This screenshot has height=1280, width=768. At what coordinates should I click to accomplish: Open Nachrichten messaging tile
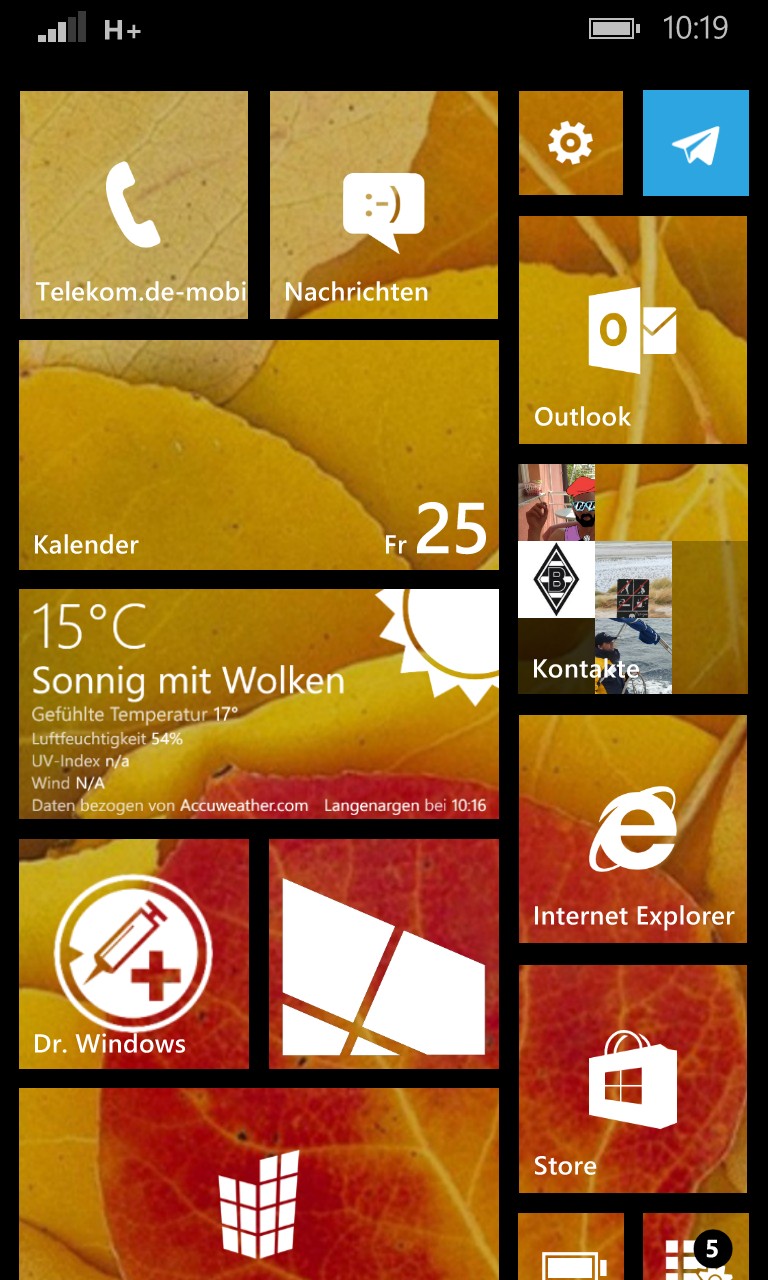pos(384,205)
